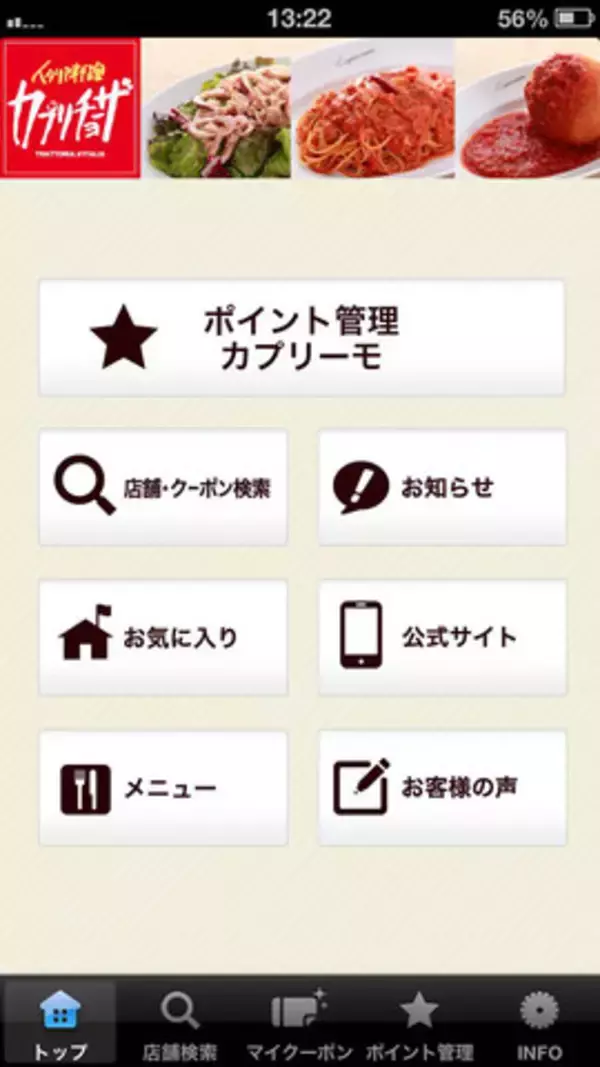Open 公式サイト official site

coord(442,638)
